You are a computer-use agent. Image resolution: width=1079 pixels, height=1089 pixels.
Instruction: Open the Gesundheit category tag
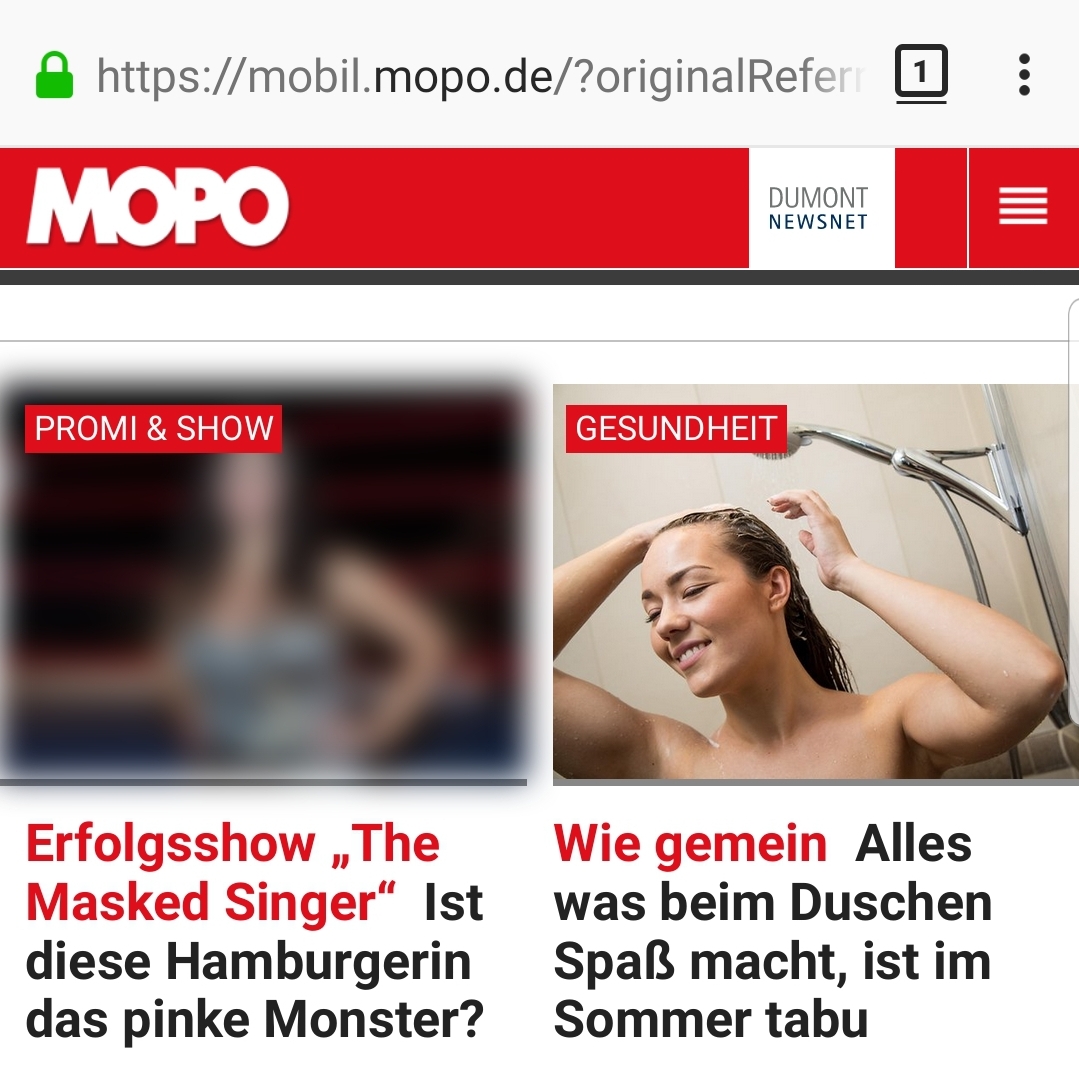[x=676, y=428]
